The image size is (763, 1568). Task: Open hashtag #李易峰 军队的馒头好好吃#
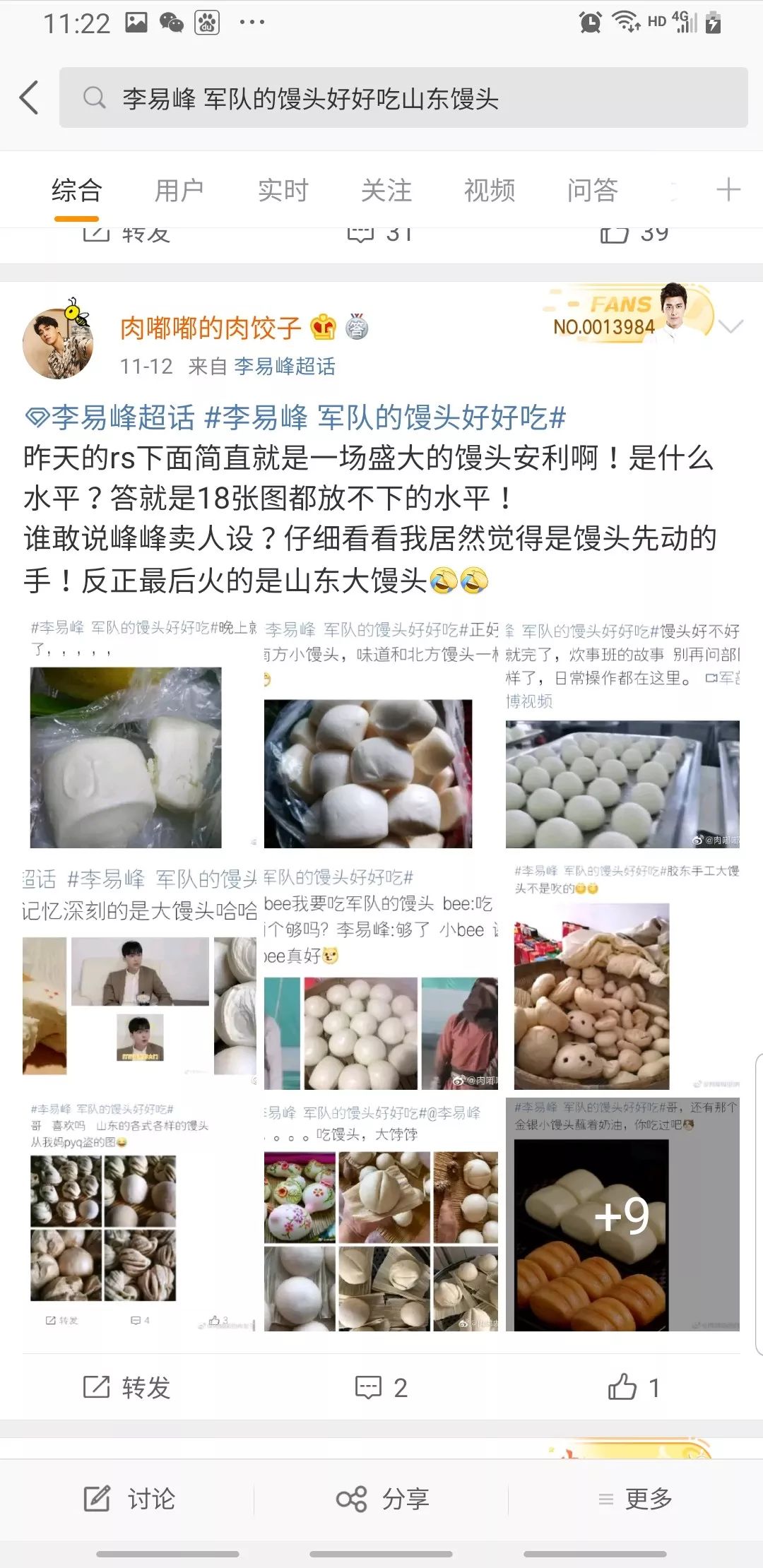(x=385, y=417)
